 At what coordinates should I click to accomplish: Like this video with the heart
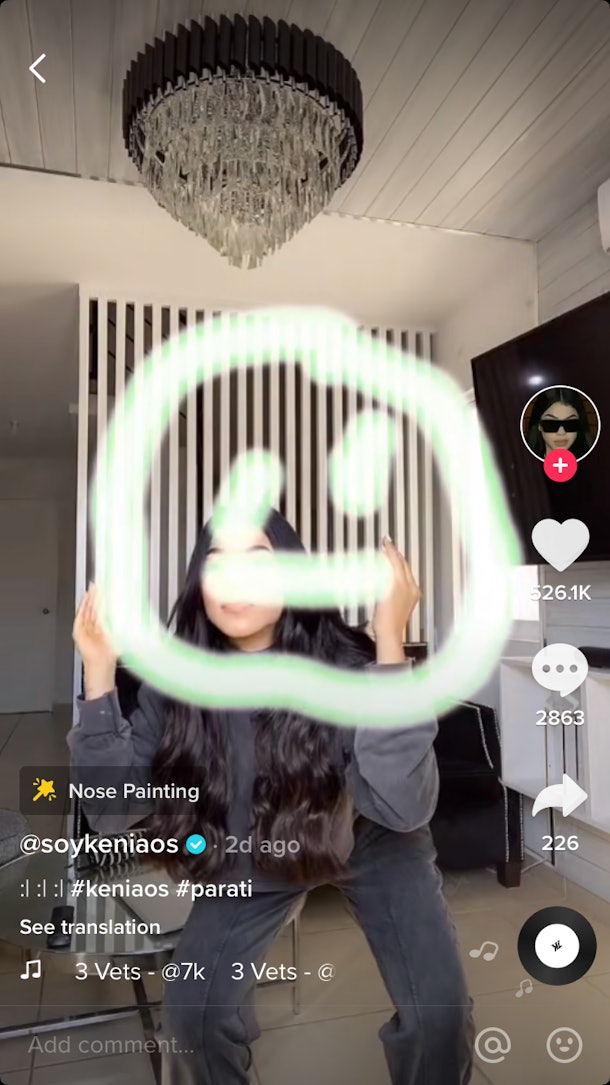pos(560,545)
